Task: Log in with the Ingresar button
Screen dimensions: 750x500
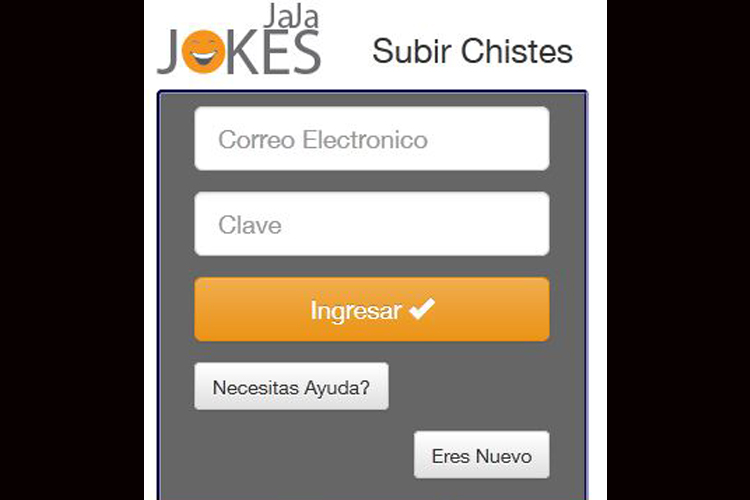Action: 371,310
